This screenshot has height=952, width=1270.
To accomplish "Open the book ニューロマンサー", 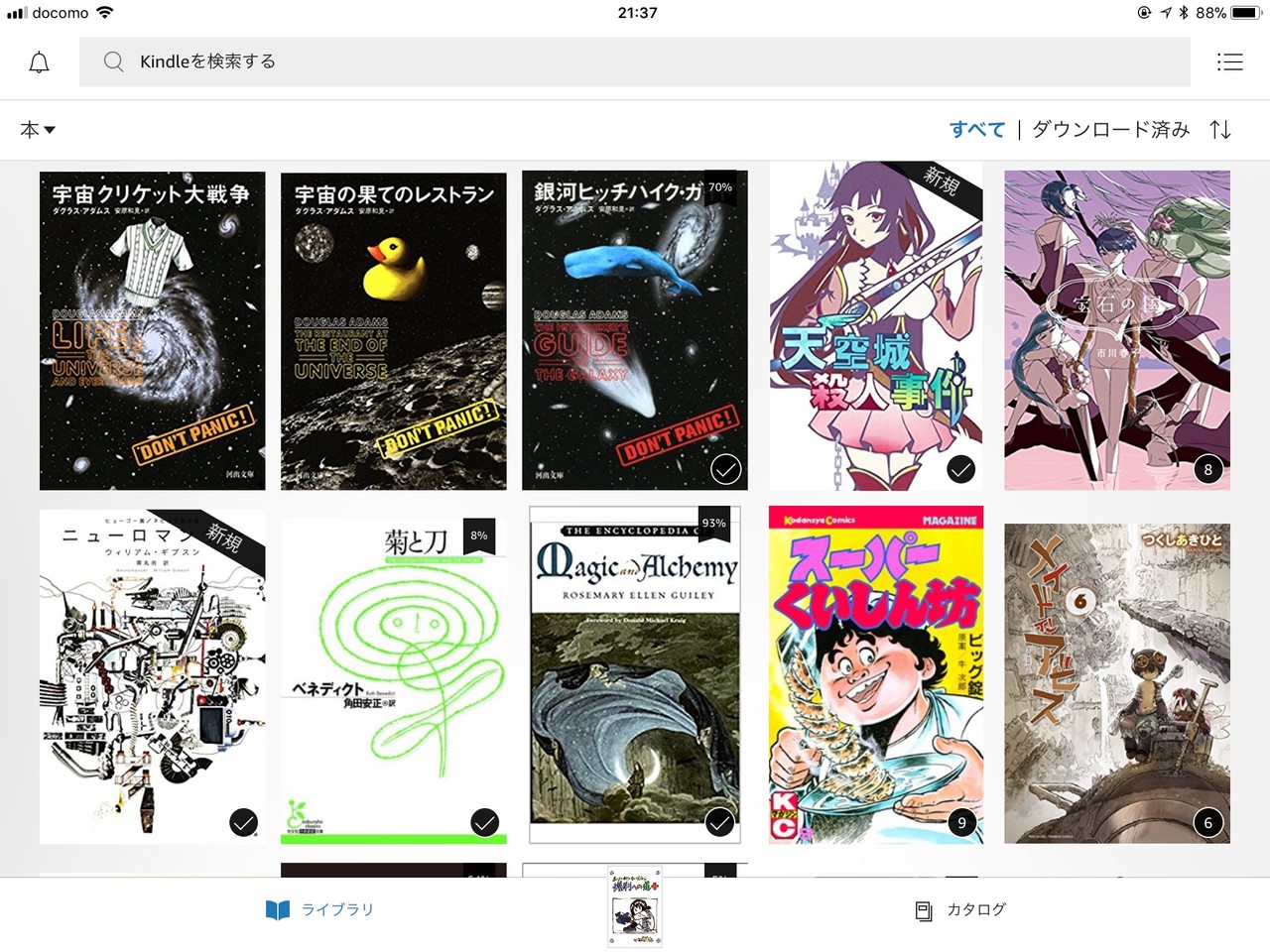I will [x=152, y=676].
